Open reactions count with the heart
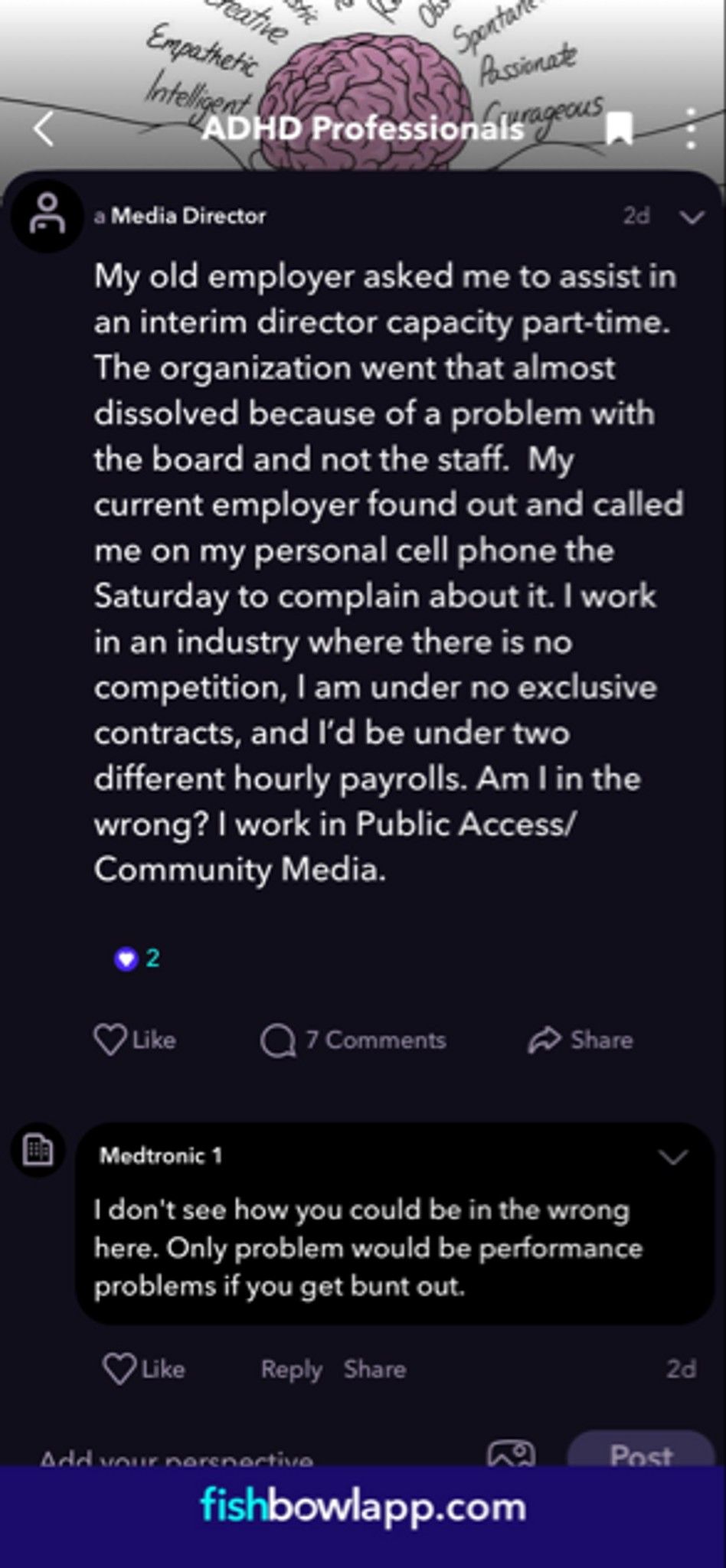Viewport: 726px width, 1568px height. [x=136, y=959]
